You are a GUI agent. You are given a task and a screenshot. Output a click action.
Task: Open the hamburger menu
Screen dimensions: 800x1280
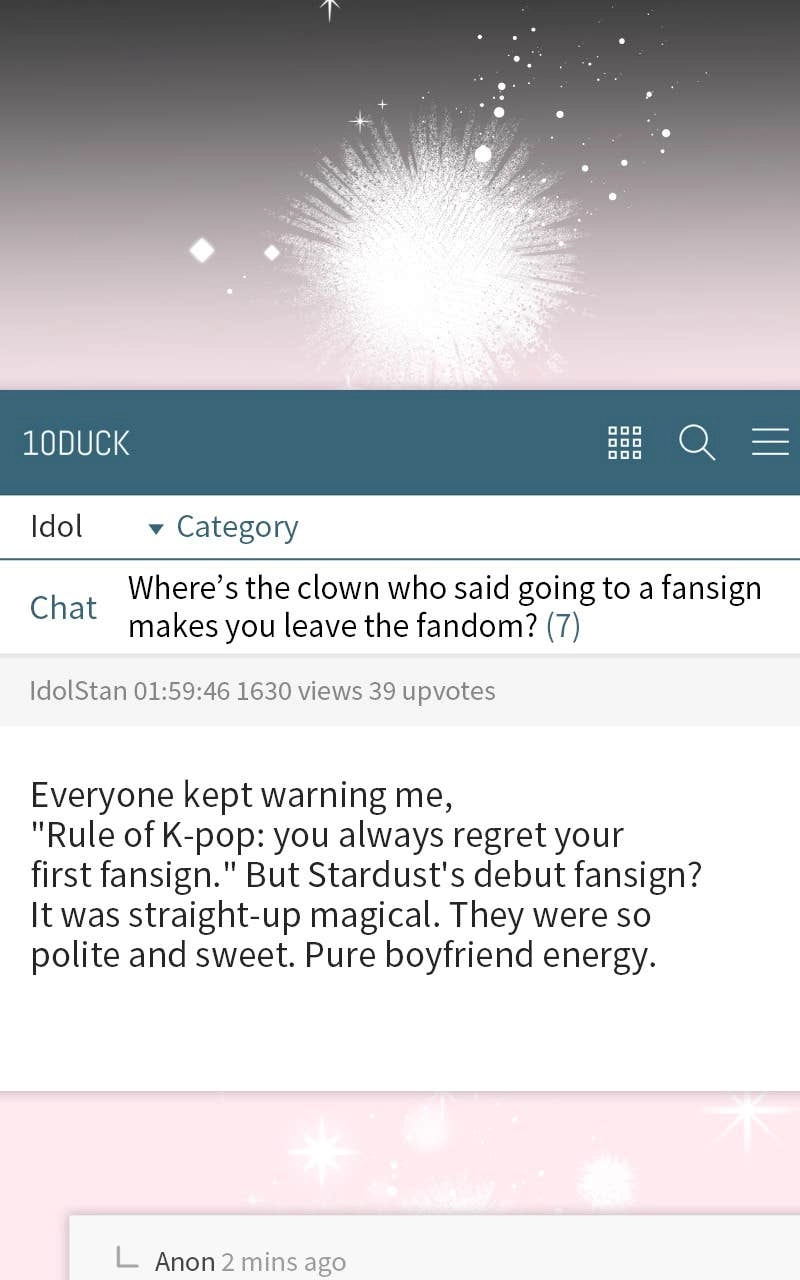[770, 442]
